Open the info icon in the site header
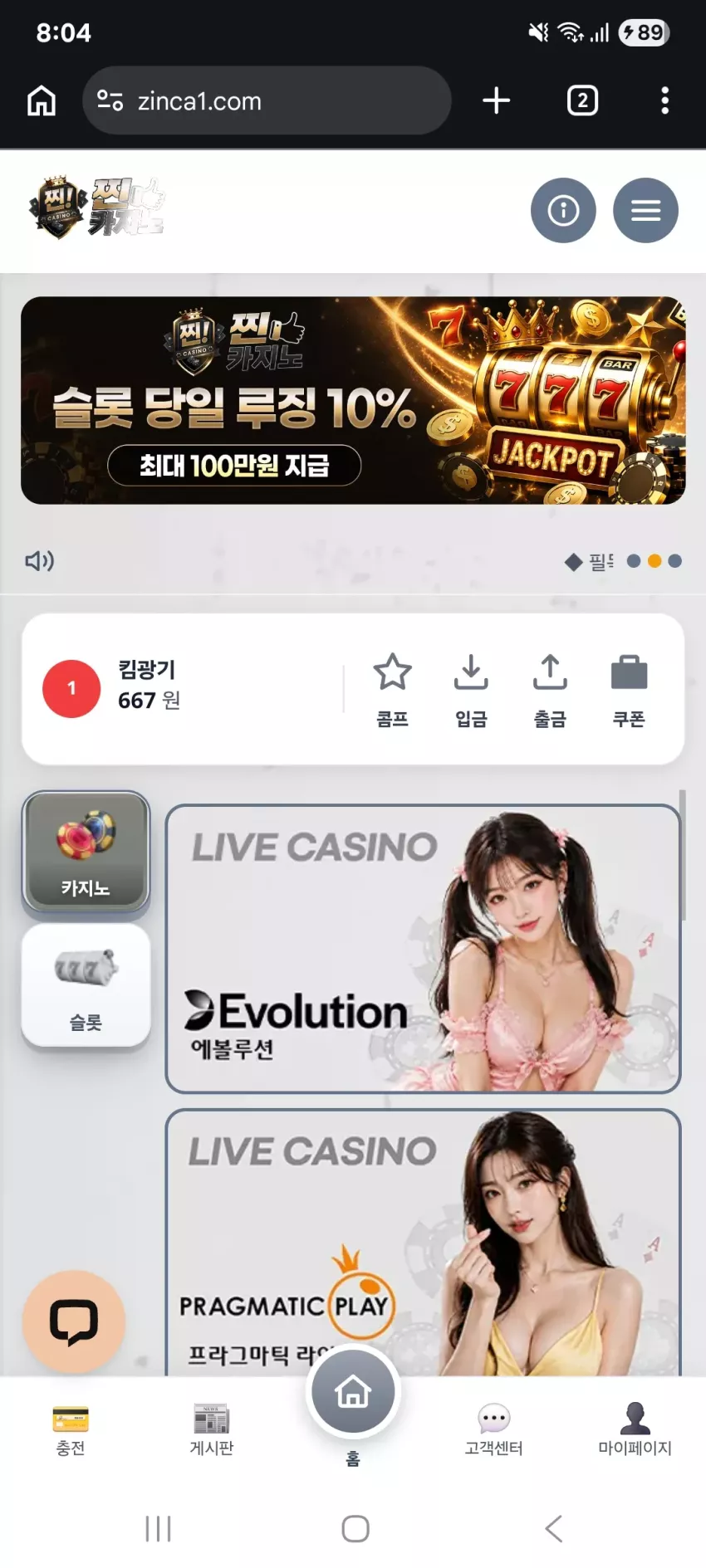 point(563,210)
